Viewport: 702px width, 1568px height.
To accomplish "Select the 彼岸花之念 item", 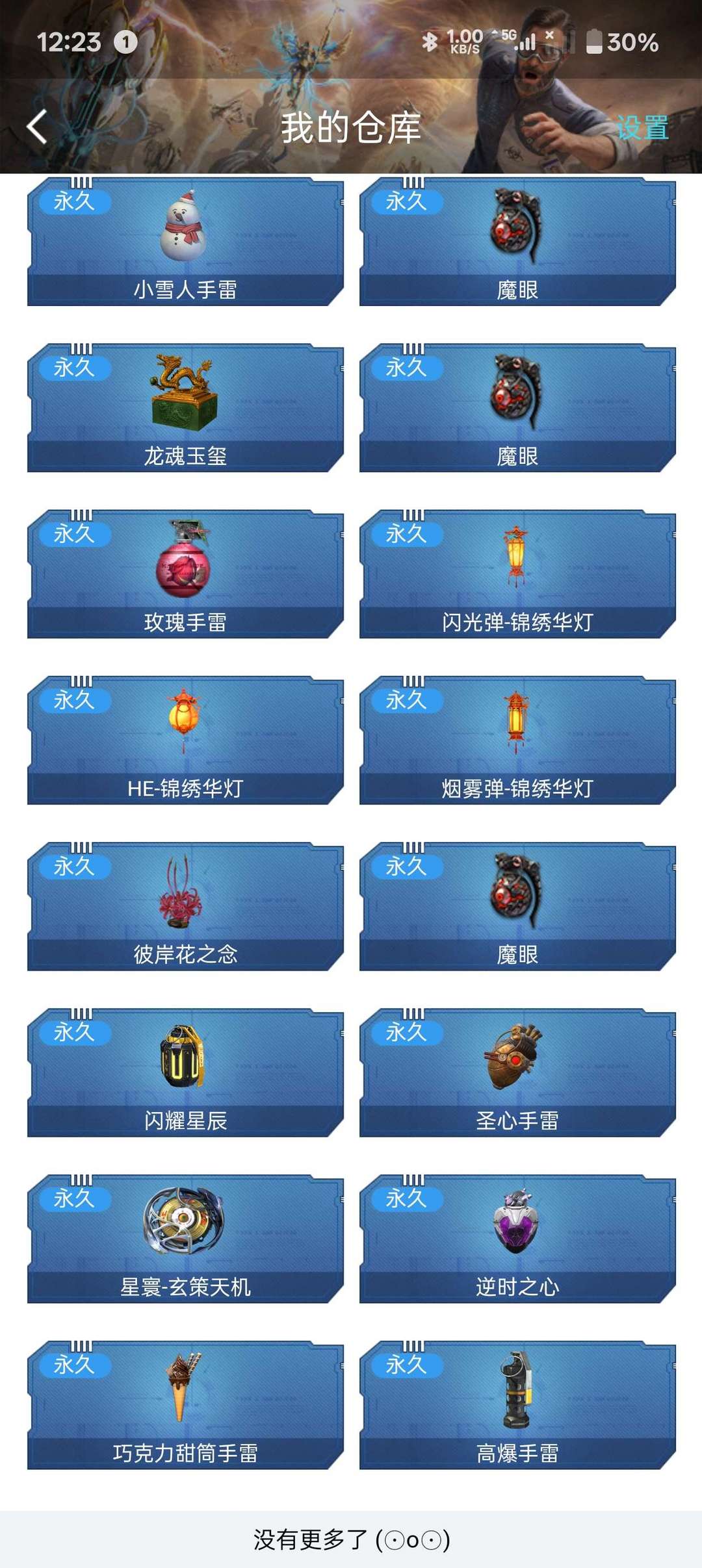I will click(x=185, y=906).
